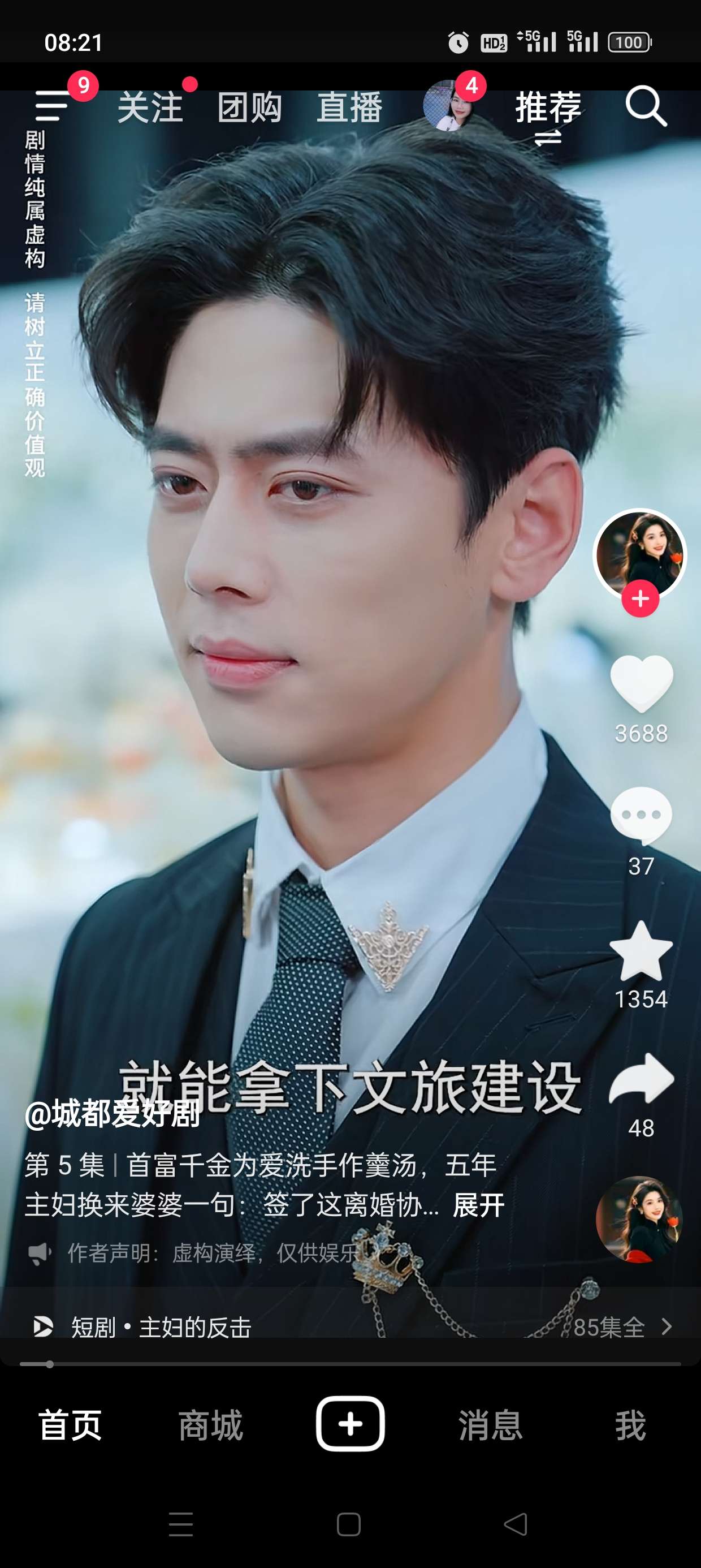Share this video via arrow icon
701x1568 pixels.
click(641, 1079)
